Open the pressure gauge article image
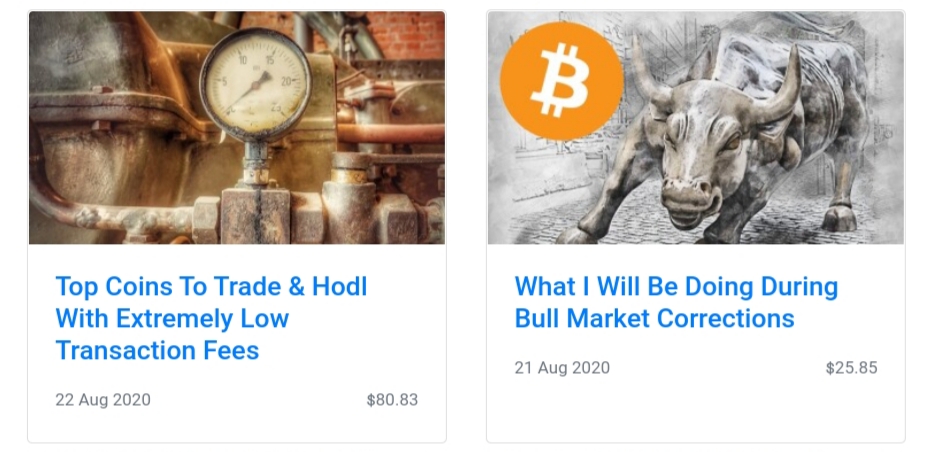 (x=237, y=128)
